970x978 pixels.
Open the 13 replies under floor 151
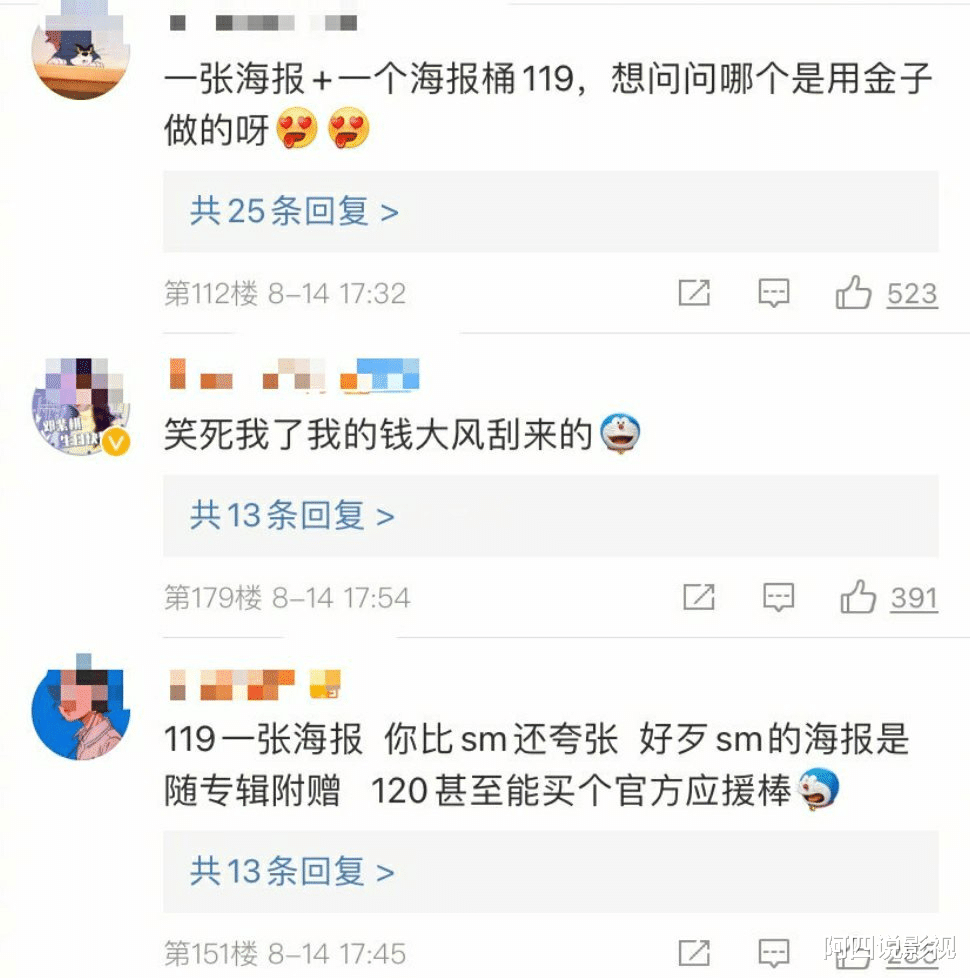click(288, 872)
